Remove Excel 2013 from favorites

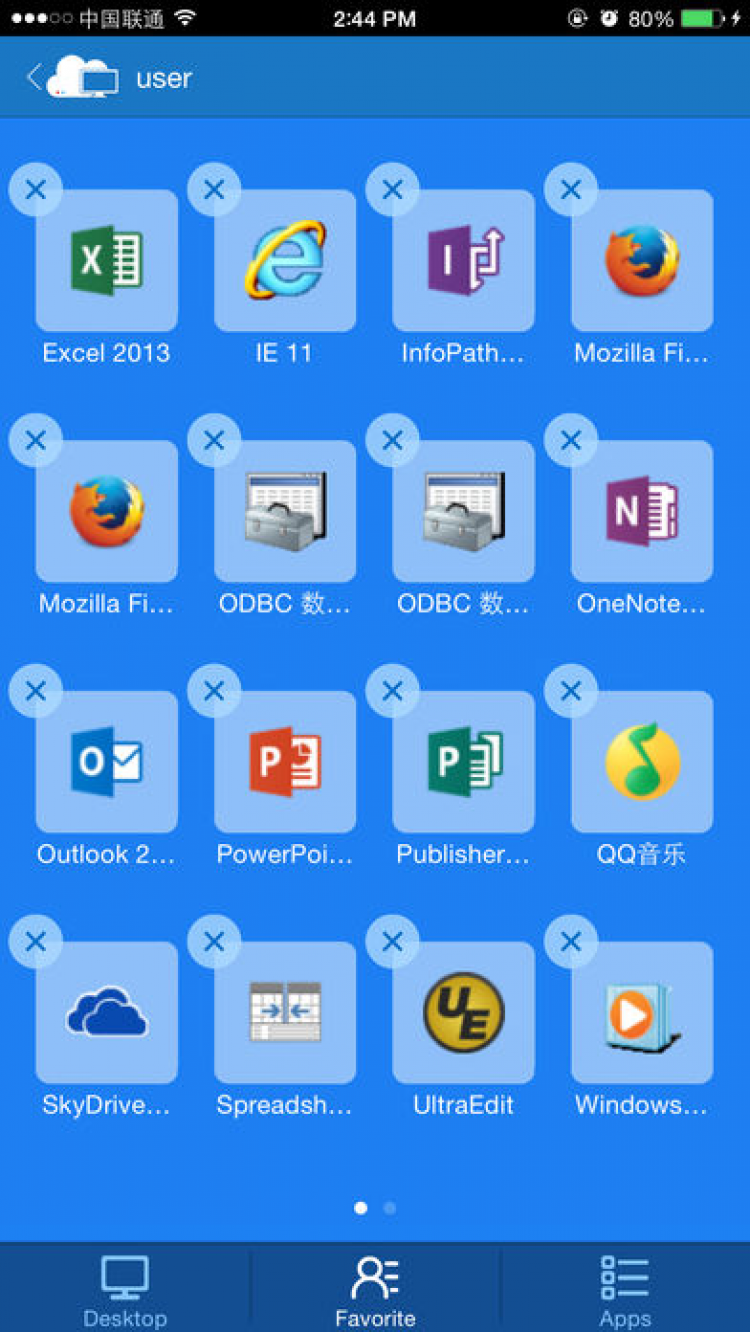36,190
